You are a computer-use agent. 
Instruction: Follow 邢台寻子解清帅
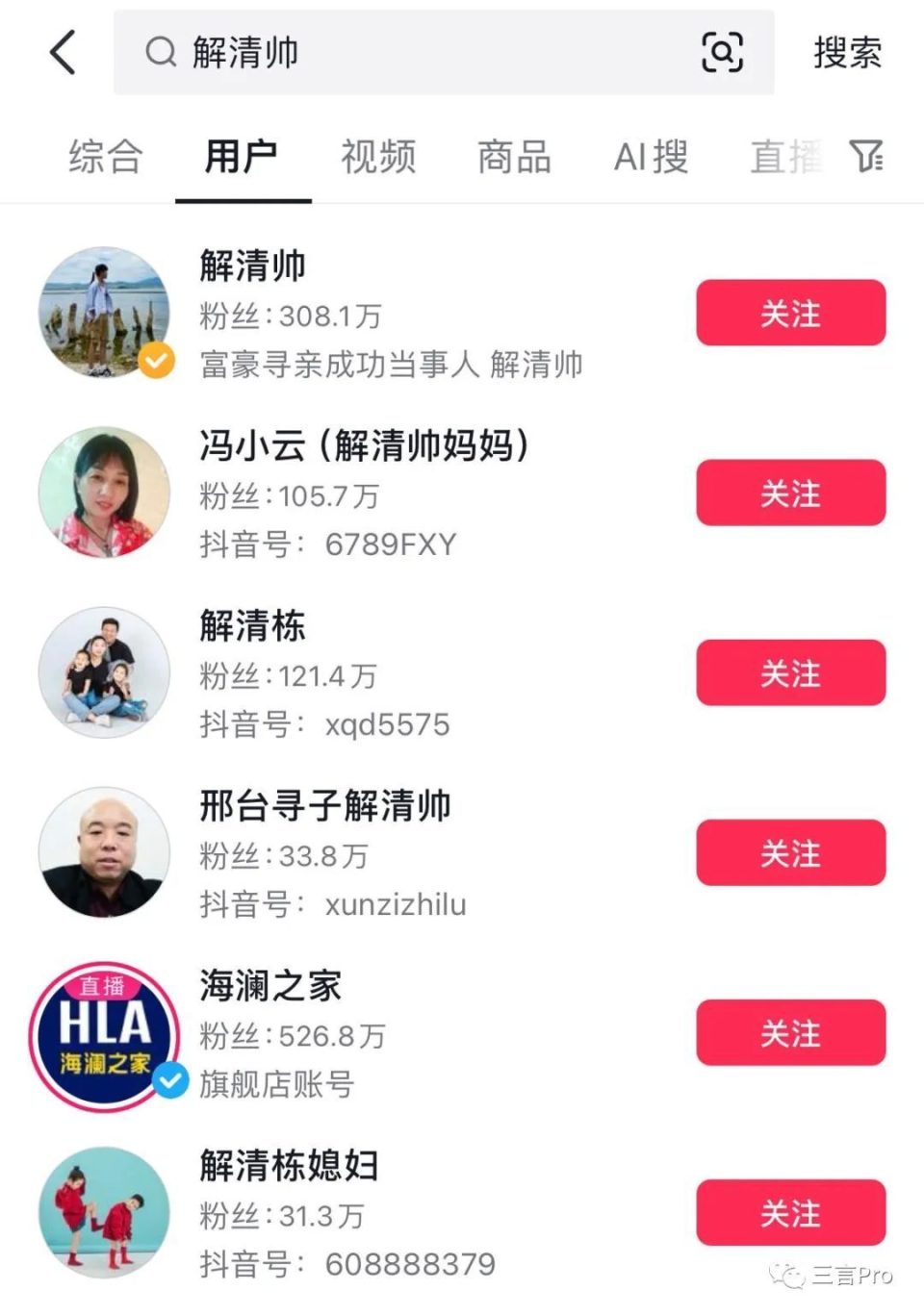[790, 852]
